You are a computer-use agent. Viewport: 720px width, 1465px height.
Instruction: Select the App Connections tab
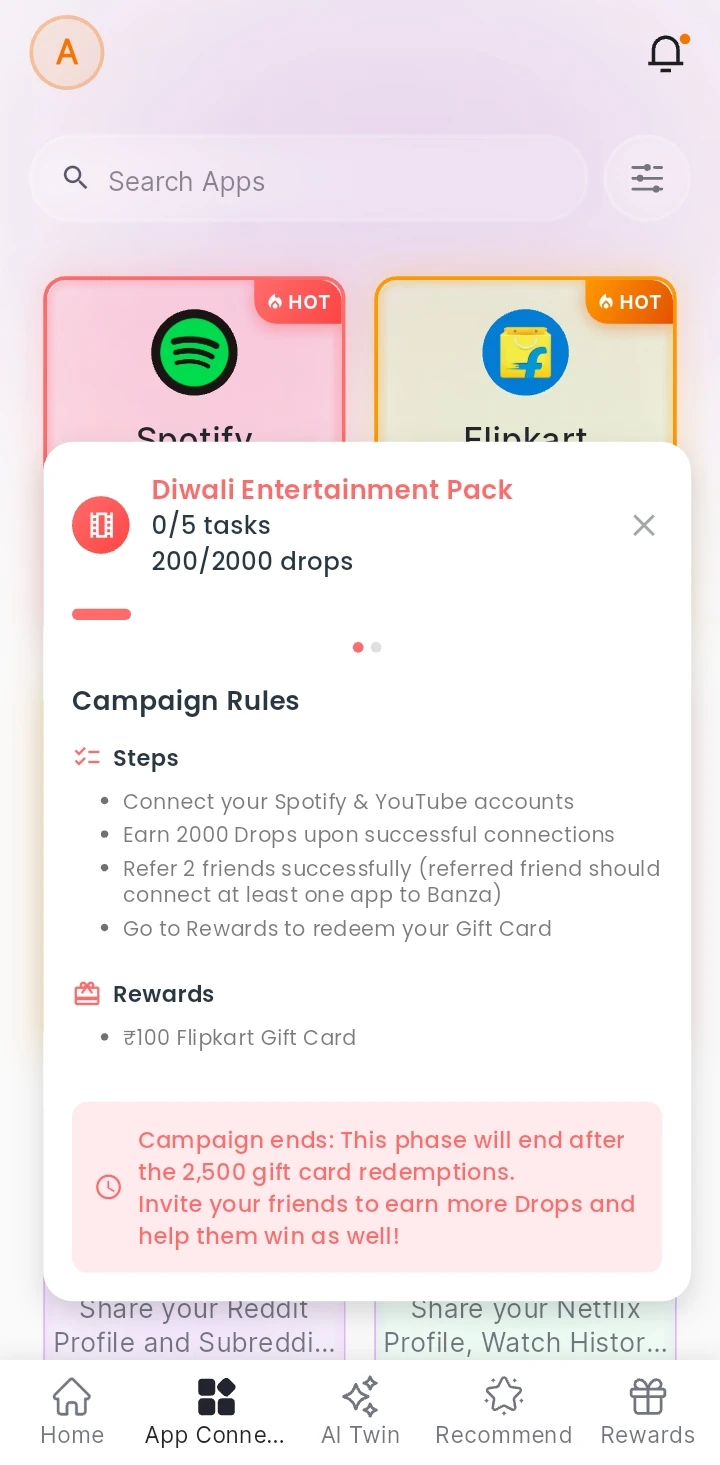[x=215, y=1411]
